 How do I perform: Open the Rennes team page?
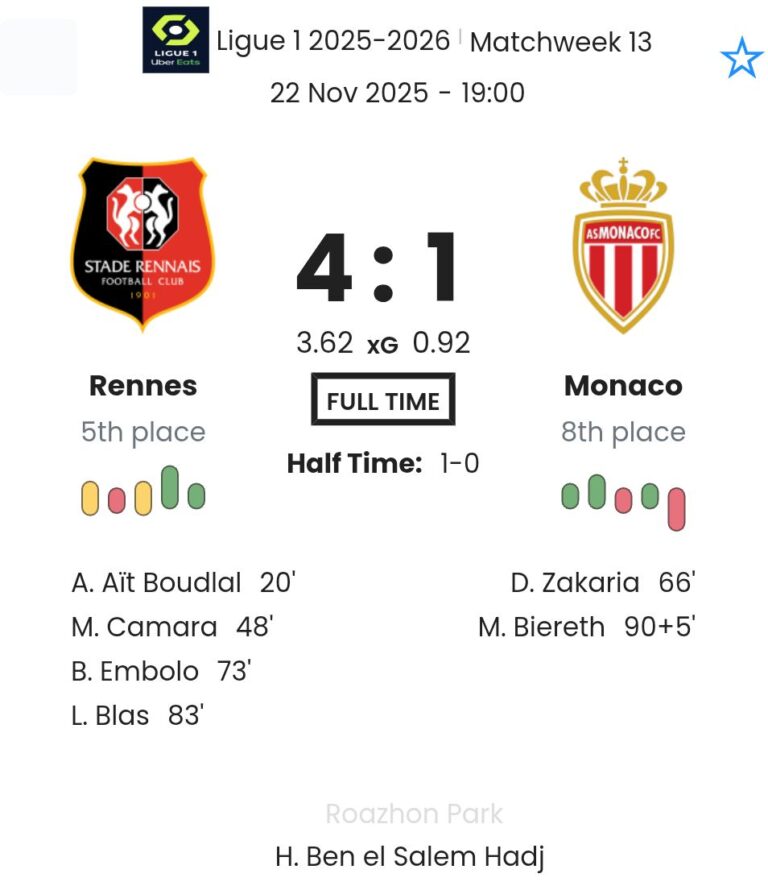point(143,385)
